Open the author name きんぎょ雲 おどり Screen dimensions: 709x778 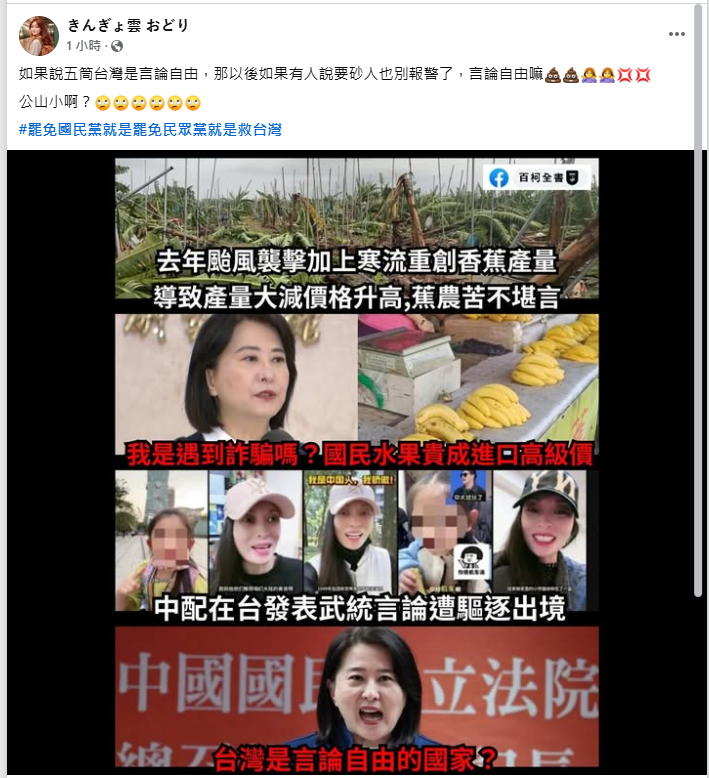click(128, 25)
